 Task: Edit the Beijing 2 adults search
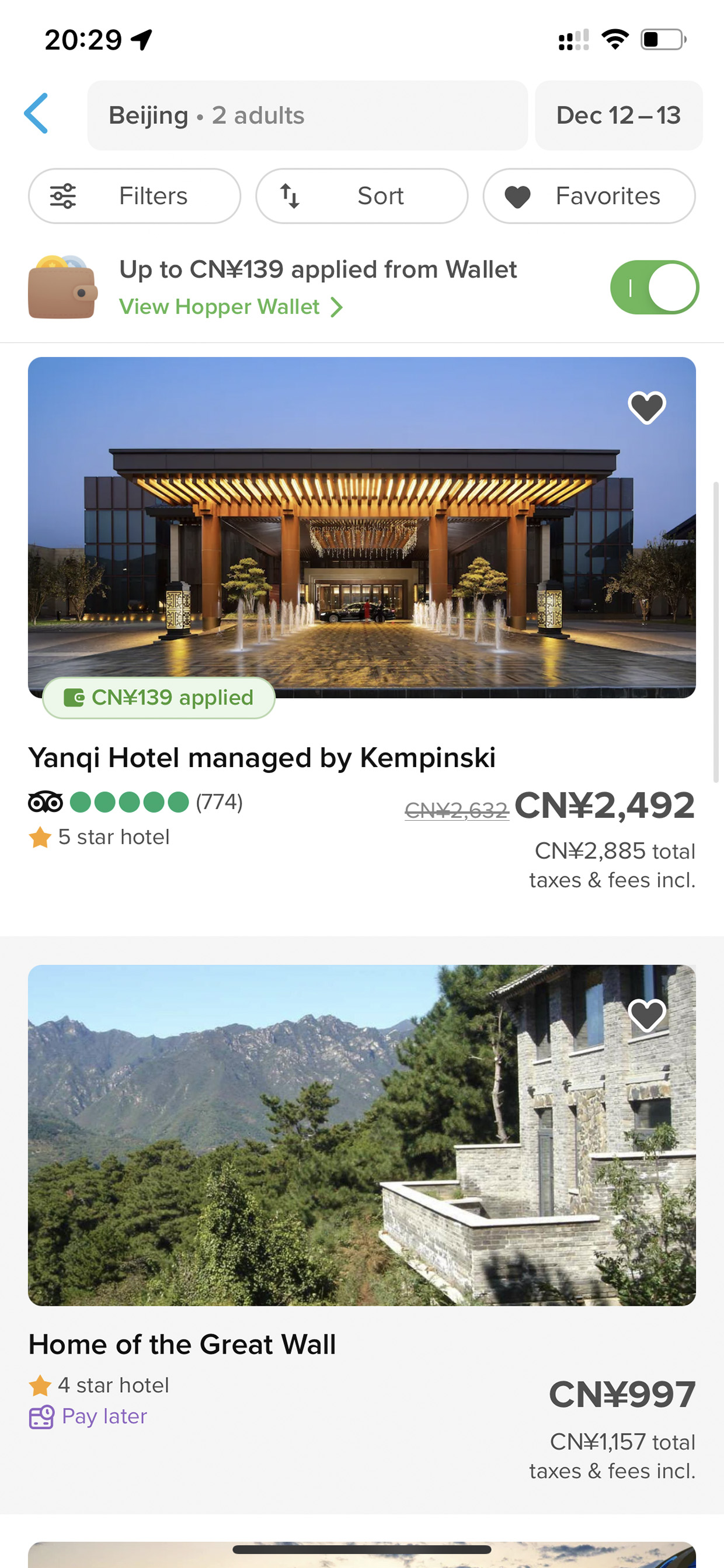[307, 116]
